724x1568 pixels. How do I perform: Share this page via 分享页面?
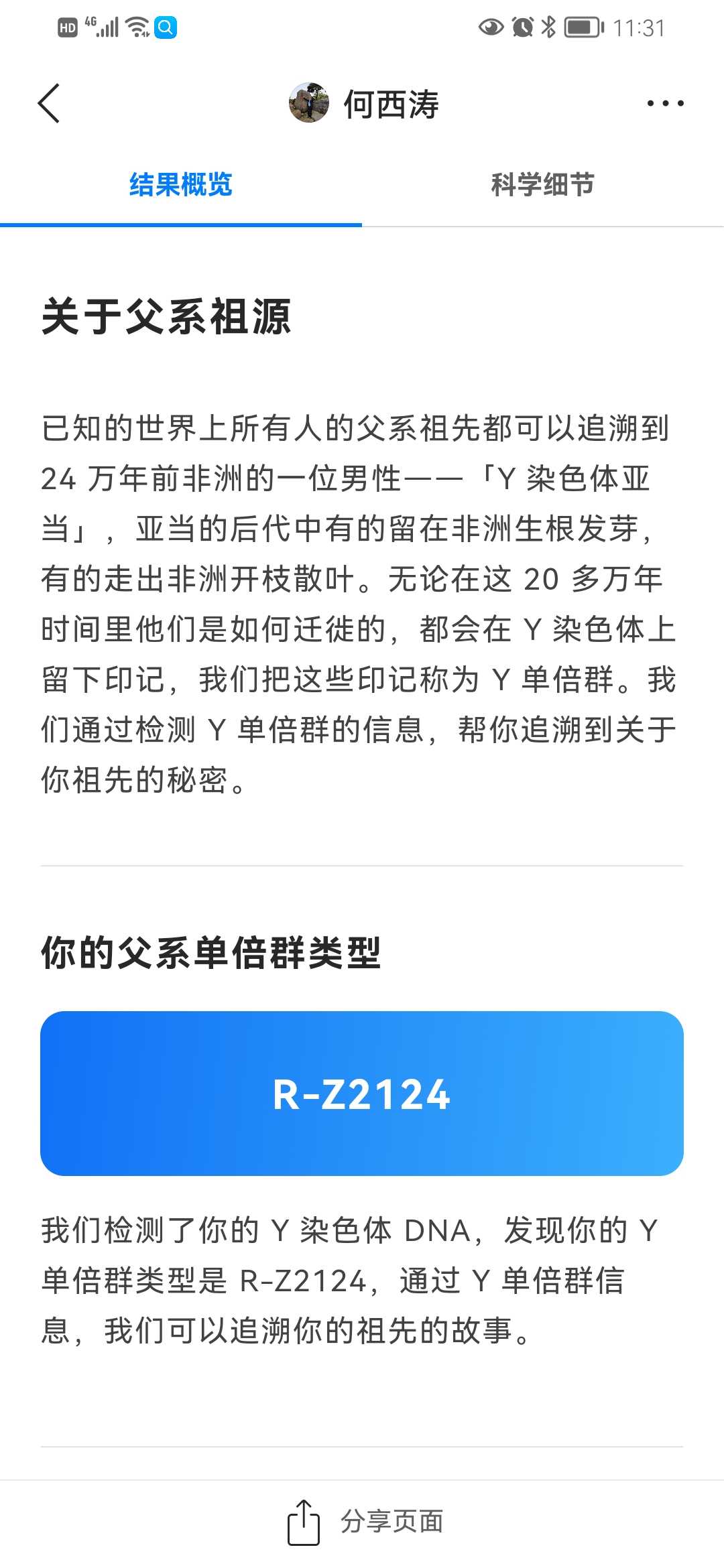coord(365,1522)
